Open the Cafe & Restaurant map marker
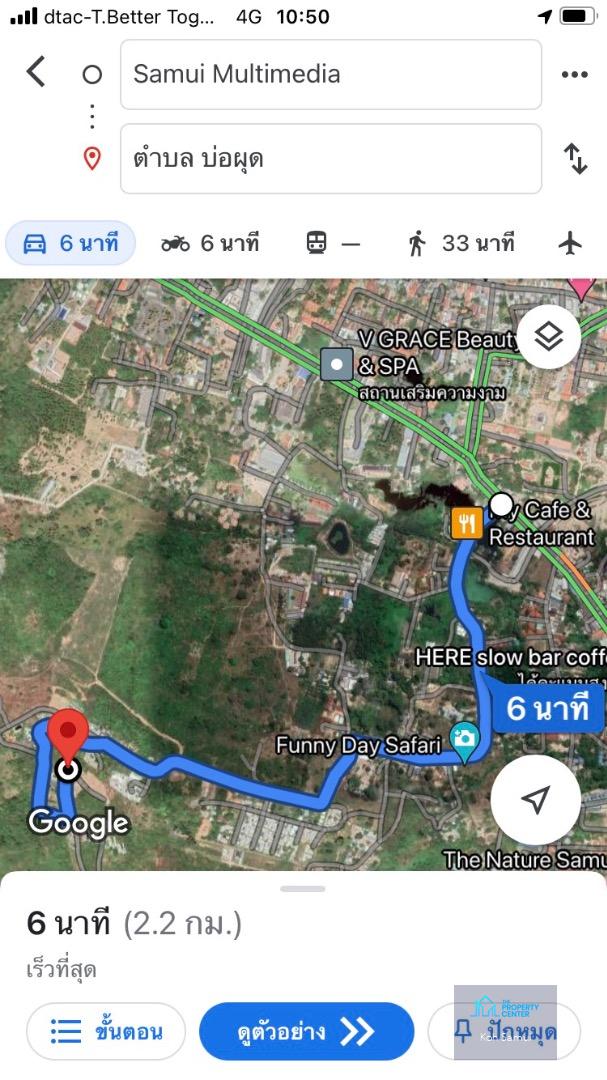607x1080 pixels. pyautogui.click(x=467, y=522)
